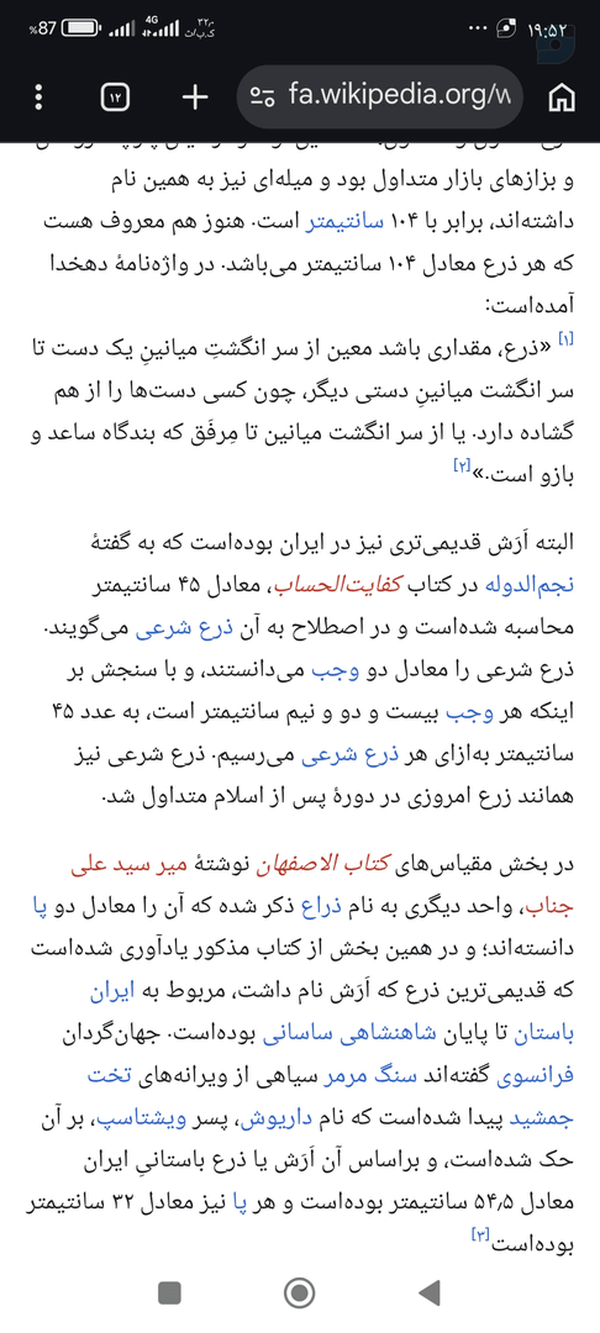600x1333 pixels.
Task: Open footnote reference [۱]
Action: click(x=566, y=339)
